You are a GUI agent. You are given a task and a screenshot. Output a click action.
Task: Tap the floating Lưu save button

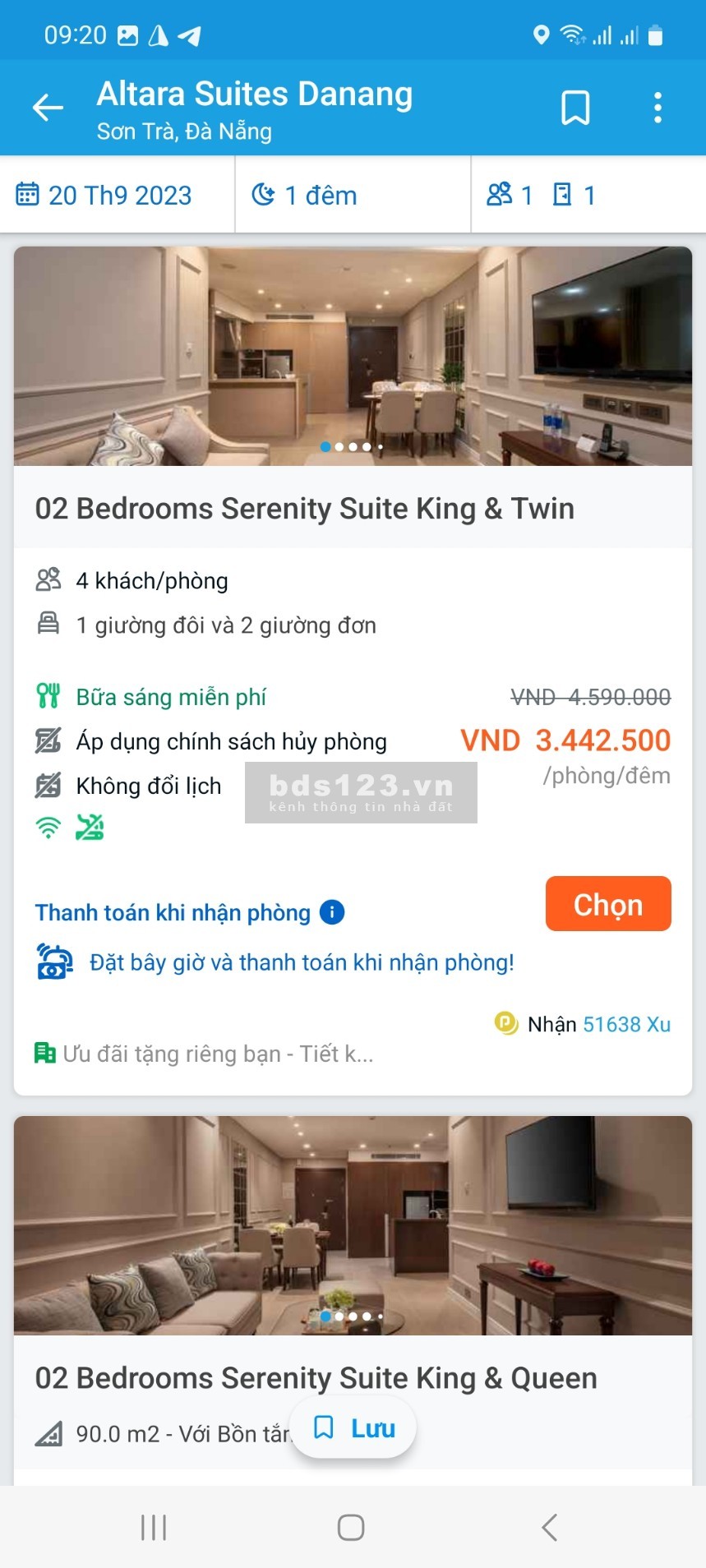[353, 1427]
